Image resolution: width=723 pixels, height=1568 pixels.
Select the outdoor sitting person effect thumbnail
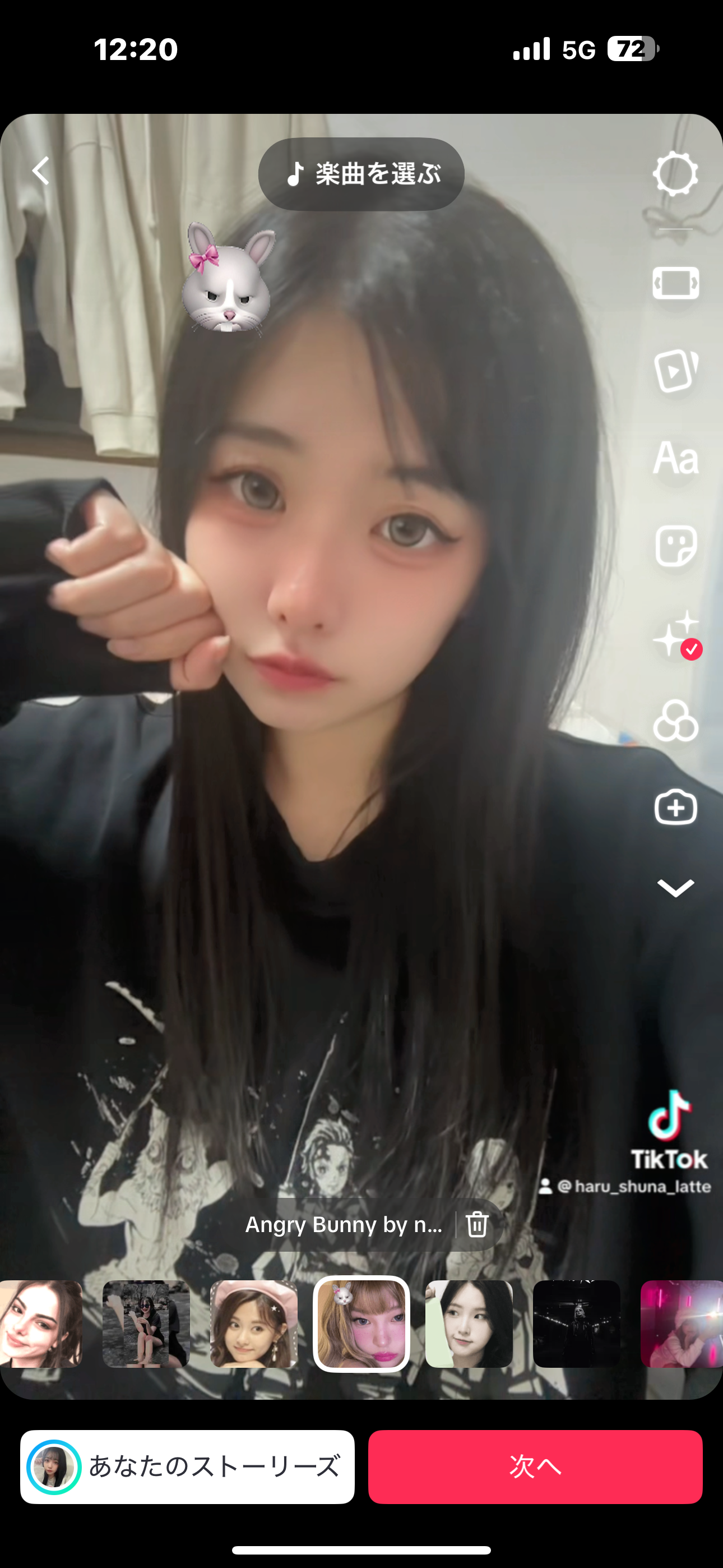(x=146, y=1324)
